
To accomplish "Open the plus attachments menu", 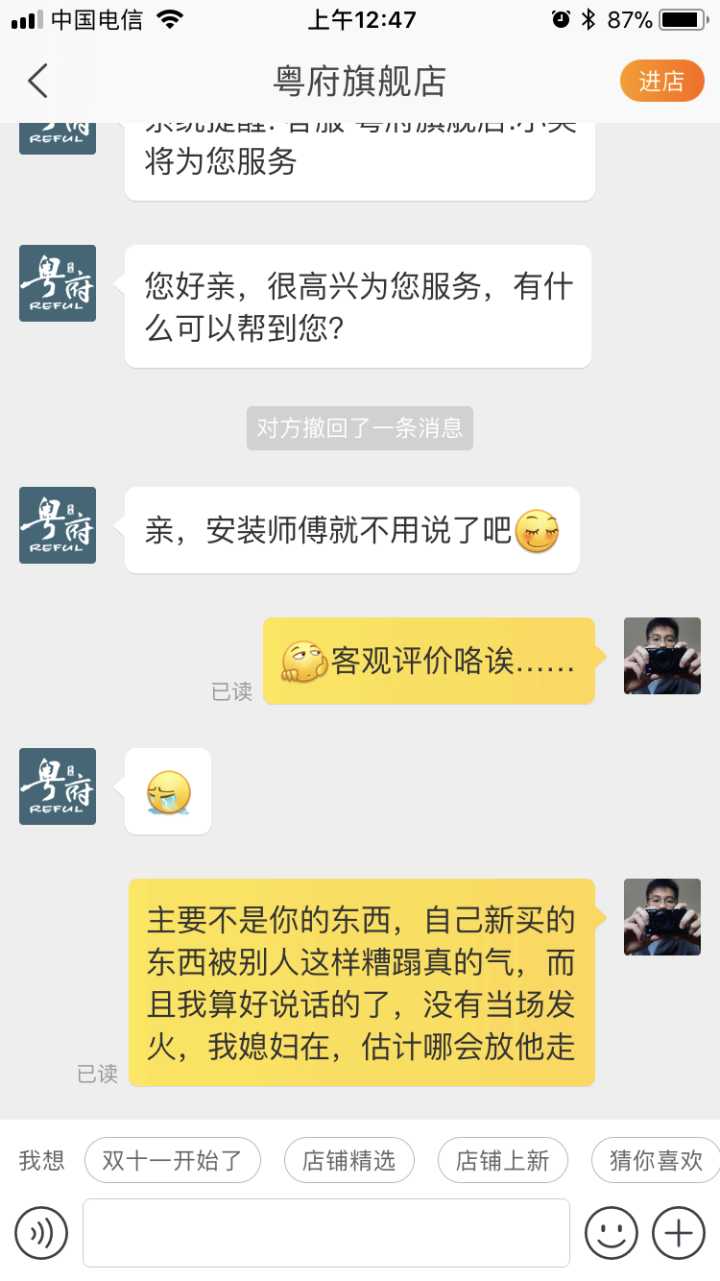I will coord(678,1233).
